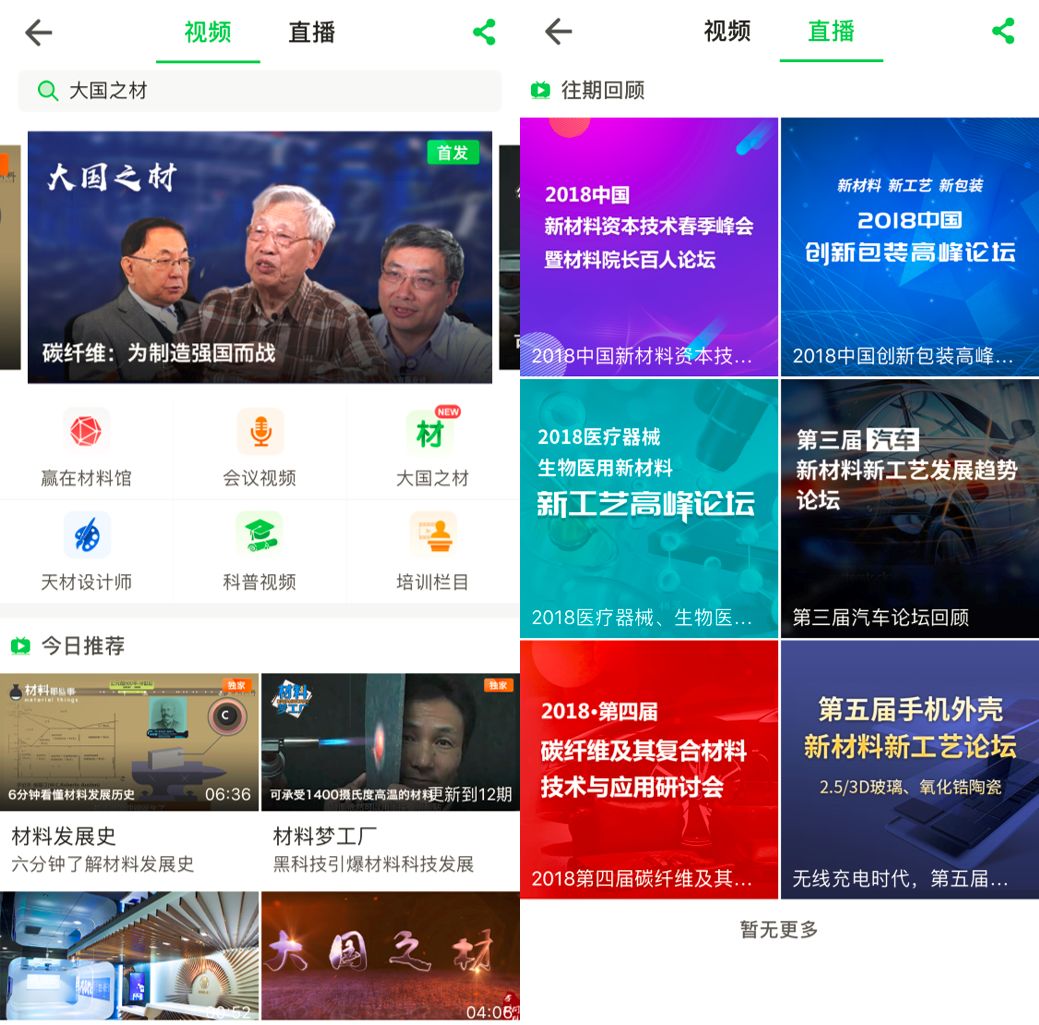1039x1025 pixels.
Task: Open the banner 碳纤维:为制造强国而战
Action: tap(259, 257)
